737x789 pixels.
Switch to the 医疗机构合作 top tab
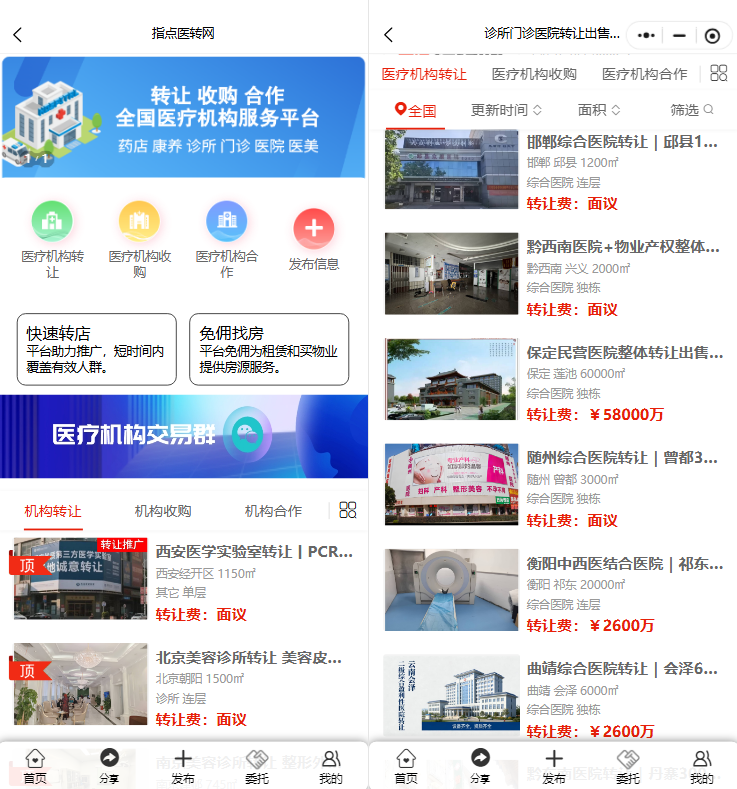[x=644, y=74]
